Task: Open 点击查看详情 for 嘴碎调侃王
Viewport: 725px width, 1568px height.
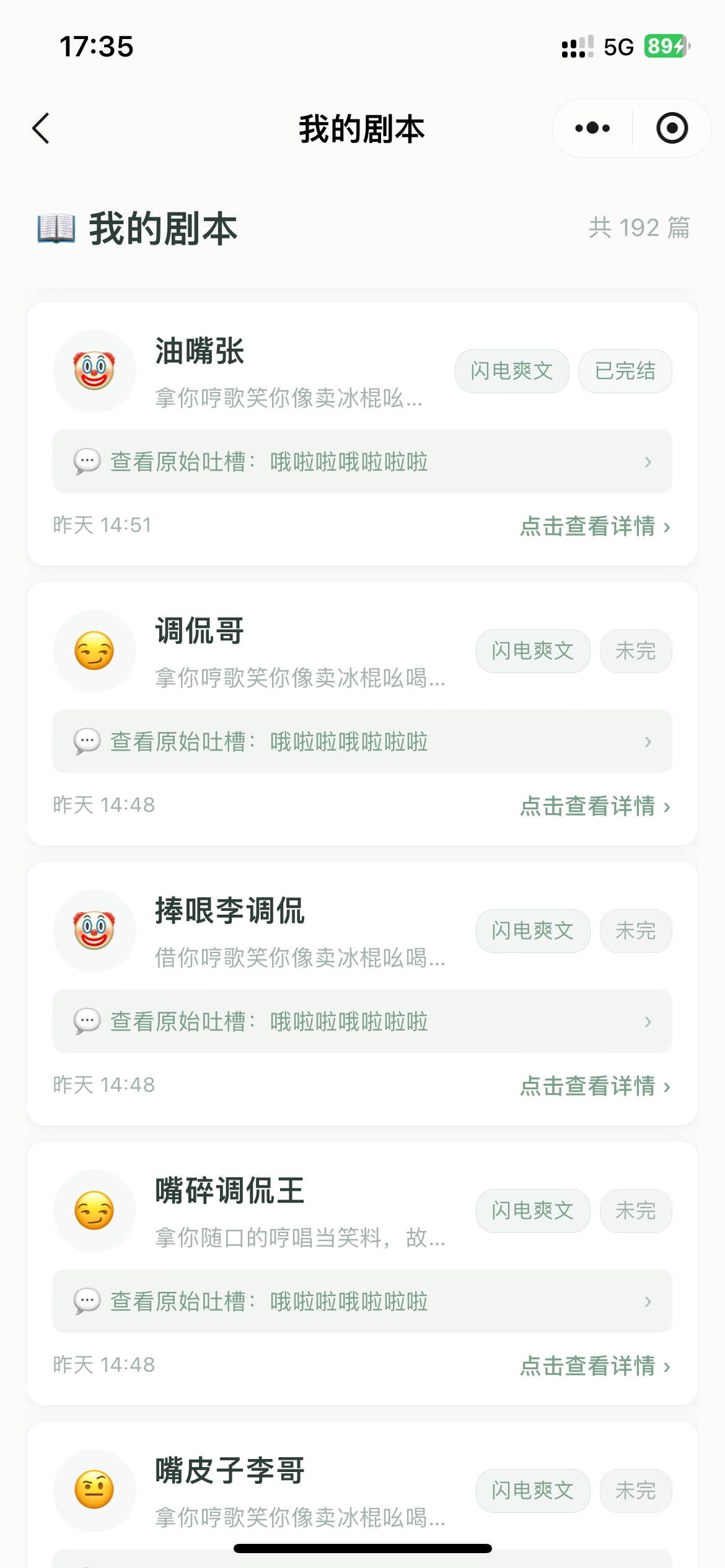Action: (x=595, y=1366)
